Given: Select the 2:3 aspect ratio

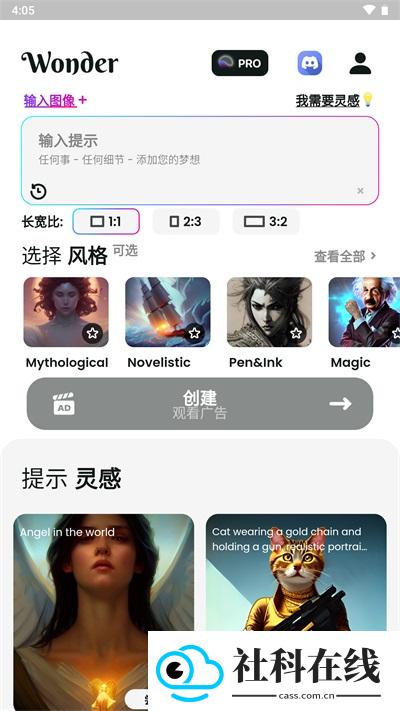Looking at the screenshot, I should pos(186,221).
